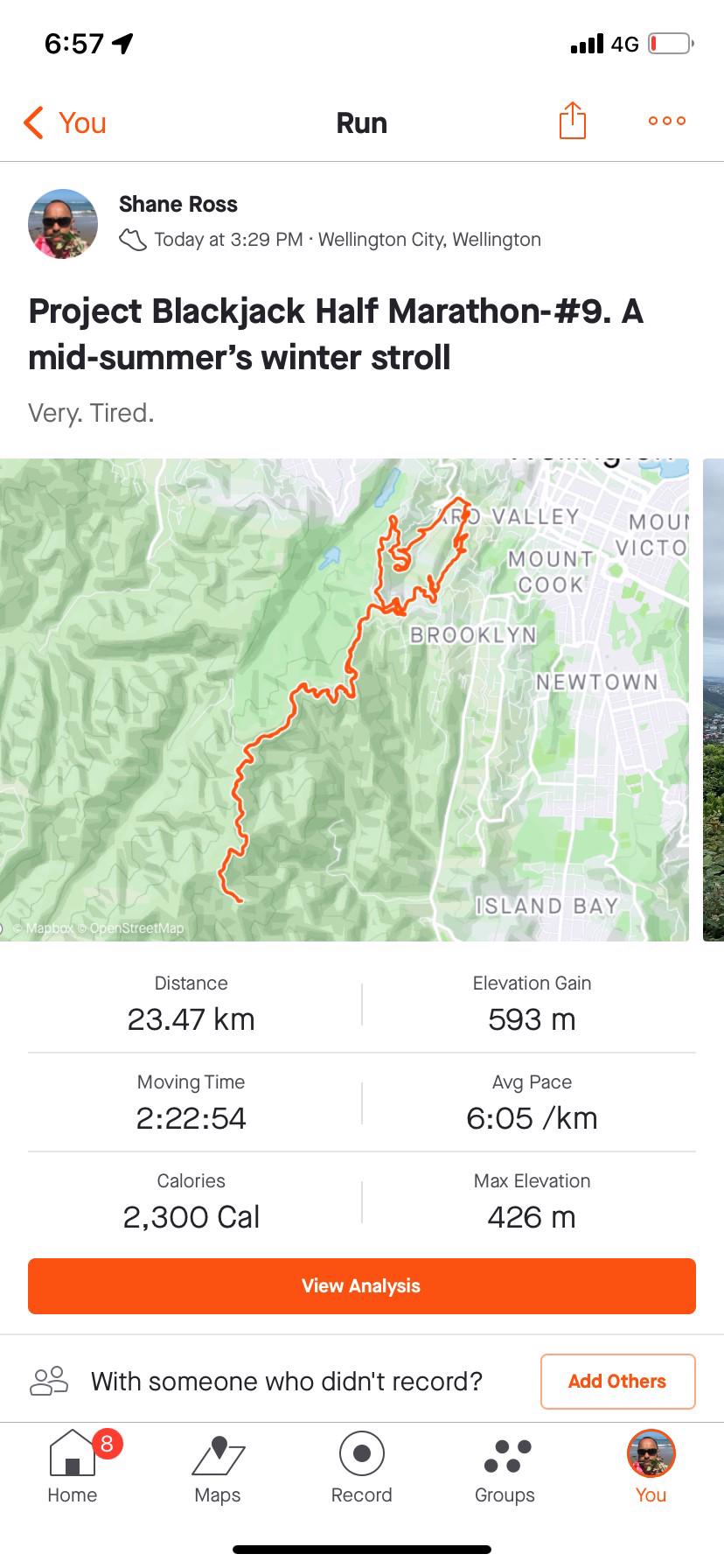The width and height of the screenshot is (724, 1568).
Task: Go back to the You screen
Action: 65,122
